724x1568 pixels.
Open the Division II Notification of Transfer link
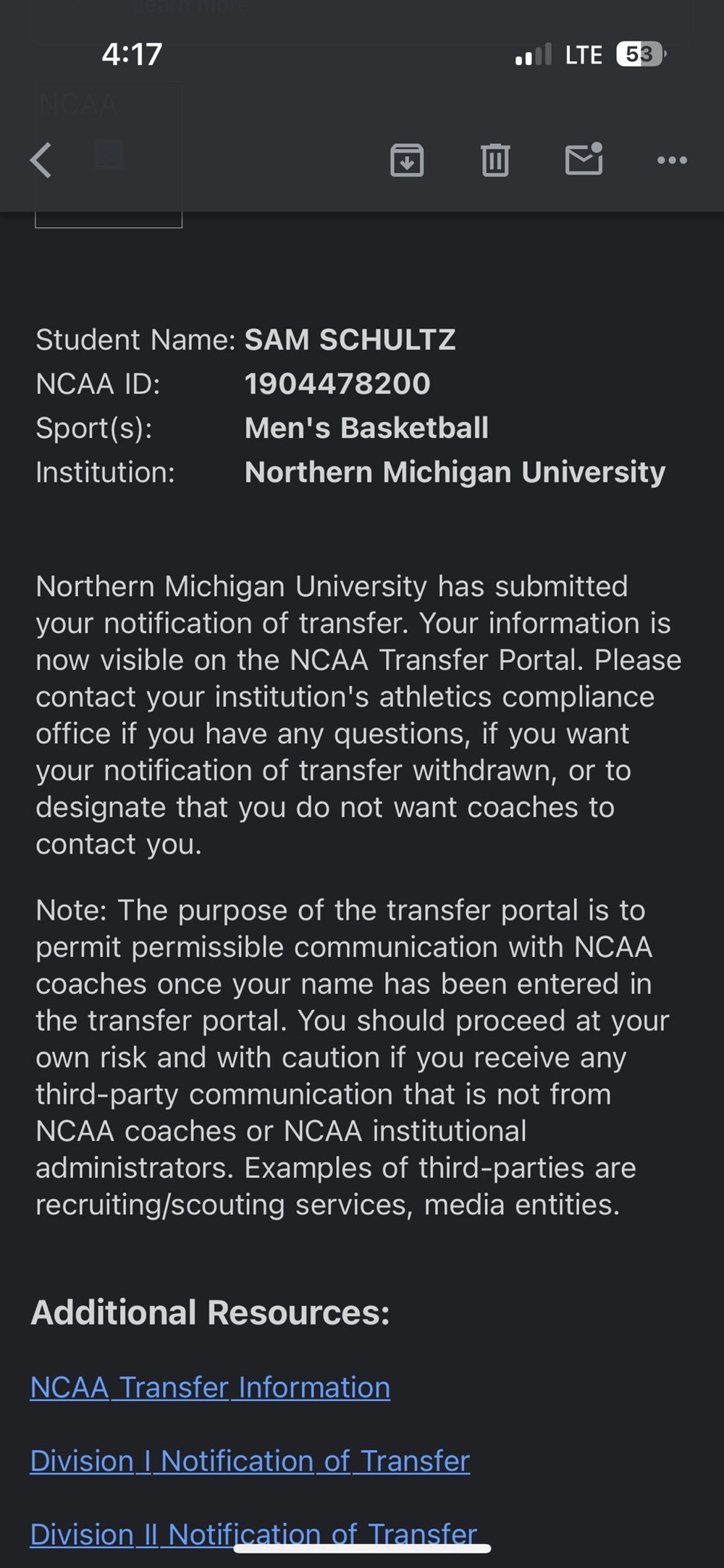pos(253,1534)
